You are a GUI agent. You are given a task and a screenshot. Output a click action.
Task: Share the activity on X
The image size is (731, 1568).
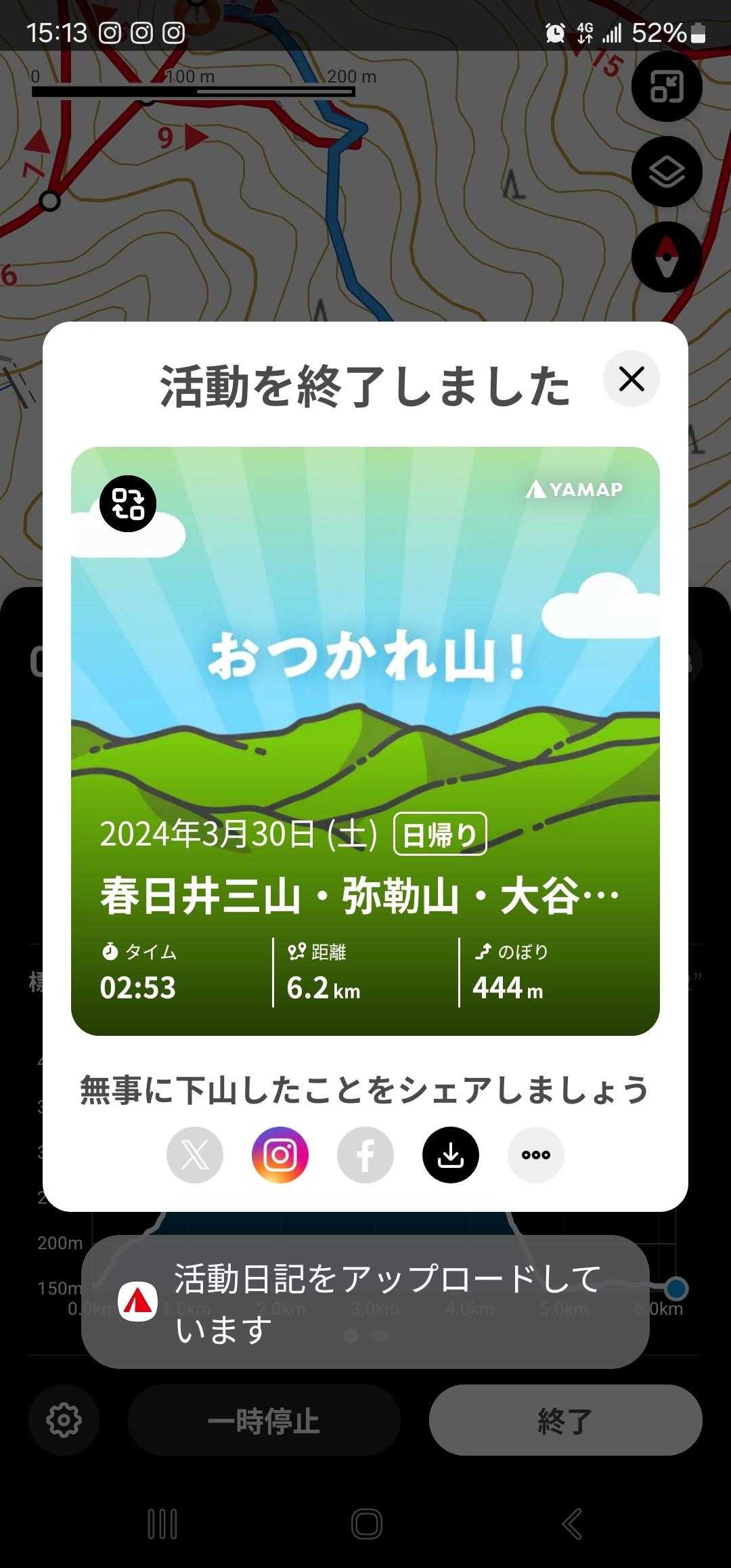[195, 1155]
